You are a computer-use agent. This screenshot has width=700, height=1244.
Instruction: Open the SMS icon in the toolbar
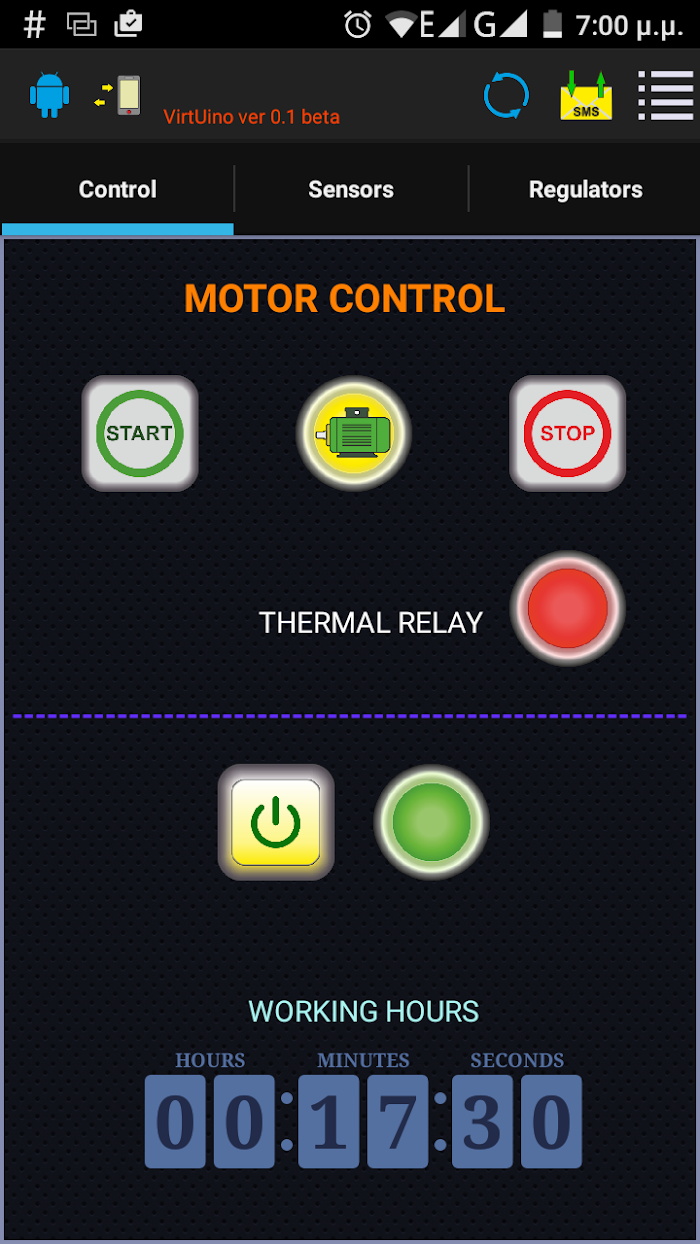pyautogui.click(x=586, y=96)
